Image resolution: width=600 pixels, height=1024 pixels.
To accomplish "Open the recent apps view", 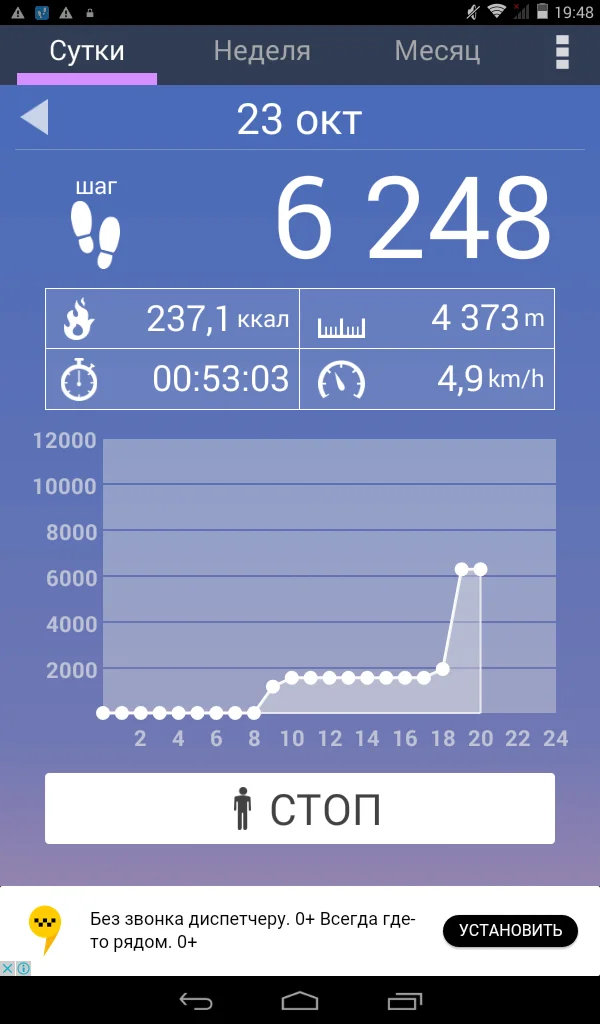I will [404, 1000].
